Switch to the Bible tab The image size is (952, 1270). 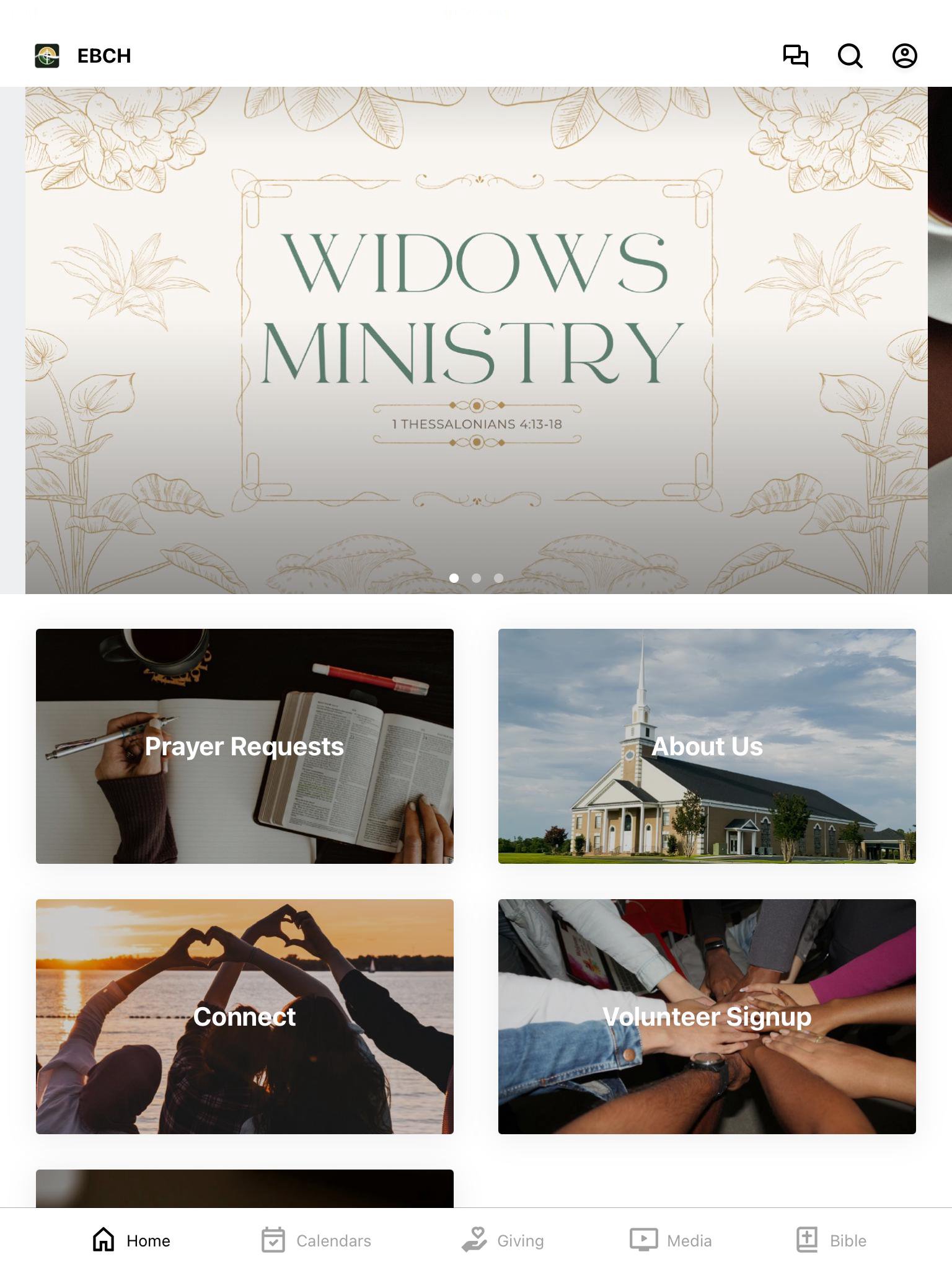click(x=831, y=1240)
